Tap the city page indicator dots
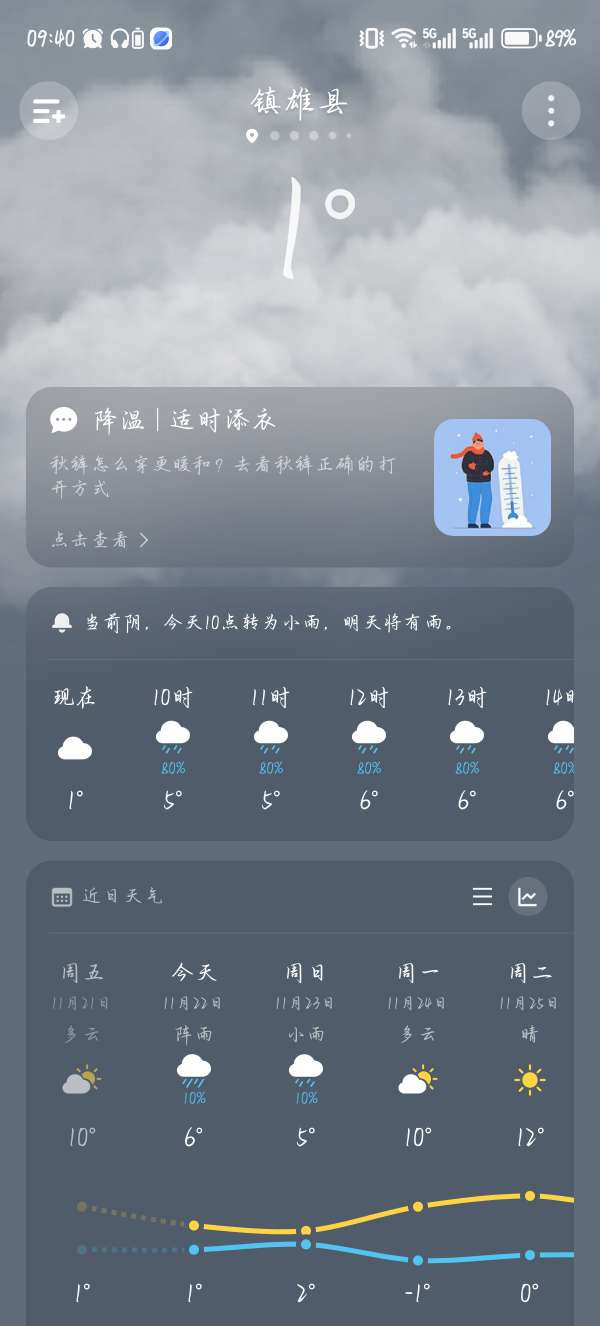Image resolution: width=600 pixels, height=1326 pixels. point(300,135)
